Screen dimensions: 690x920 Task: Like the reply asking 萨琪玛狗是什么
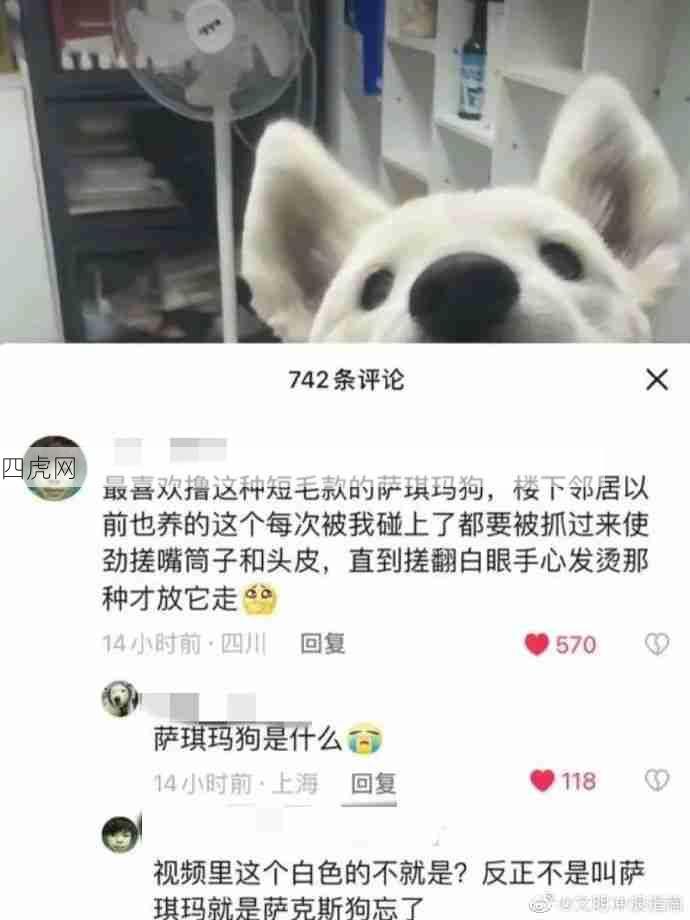pos(542,781)
